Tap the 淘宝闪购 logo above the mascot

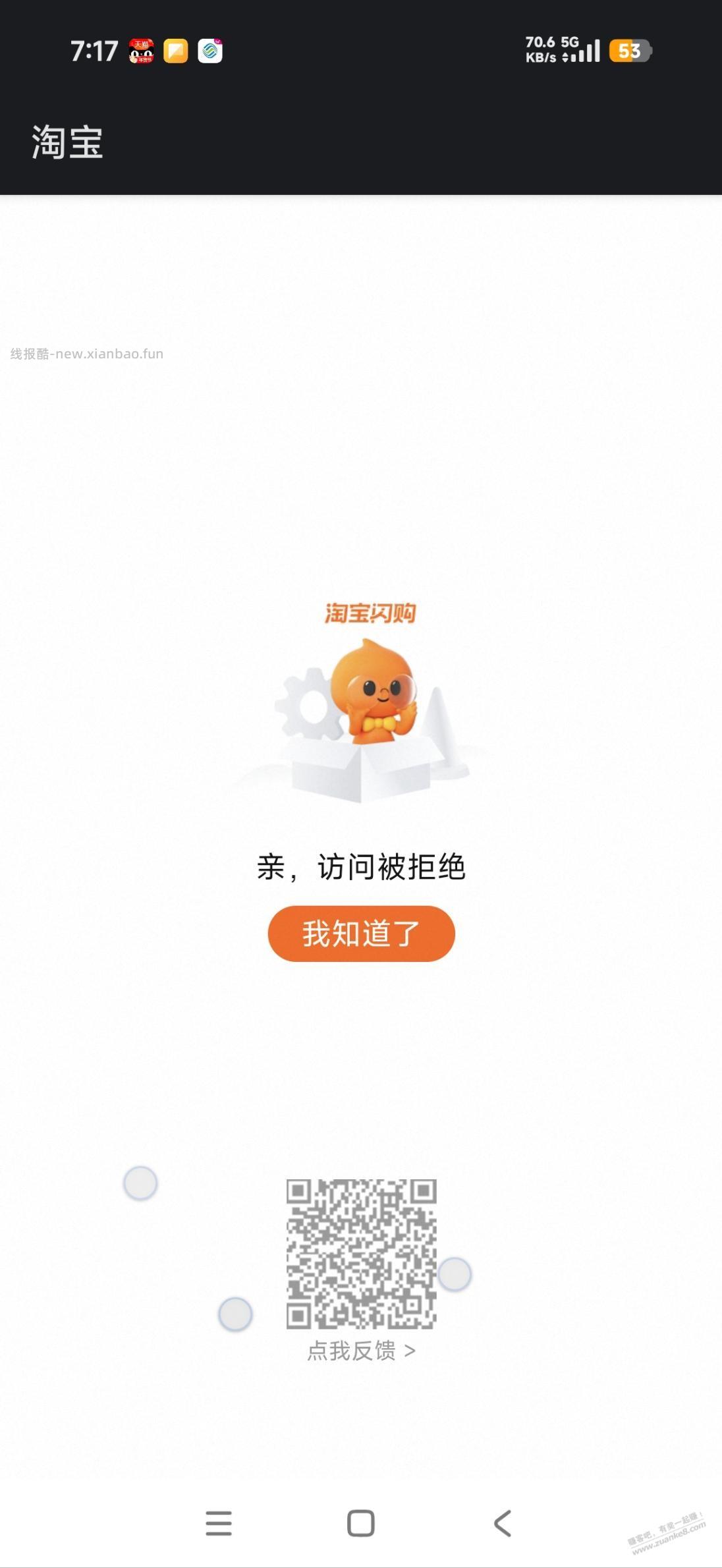pos(372,613)
